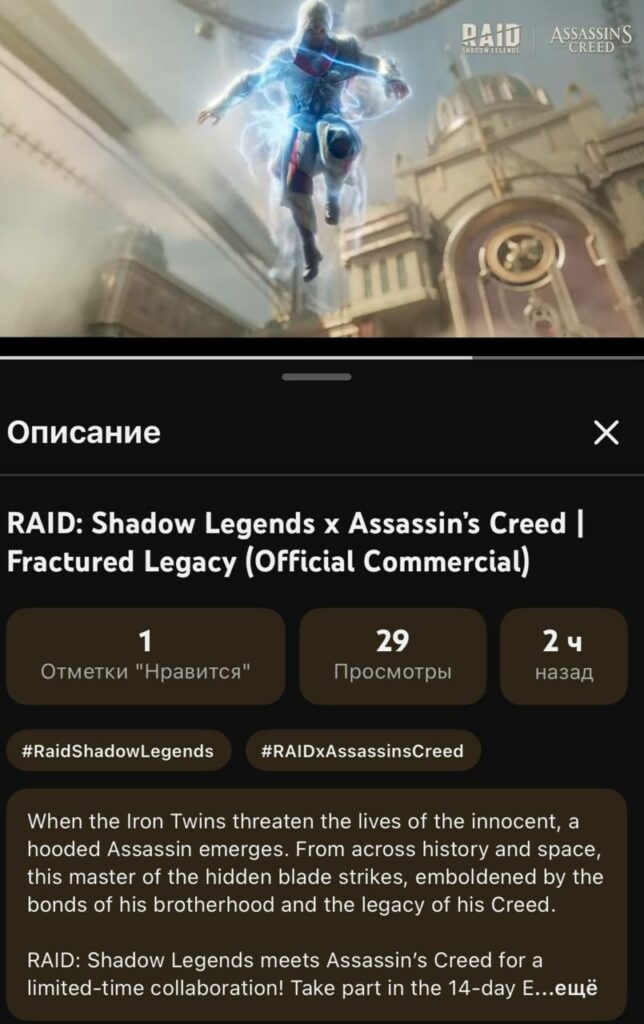The width and height of the screenshot is (644, 1024).
Task: Tap the video player area
Action: (322, 170)
